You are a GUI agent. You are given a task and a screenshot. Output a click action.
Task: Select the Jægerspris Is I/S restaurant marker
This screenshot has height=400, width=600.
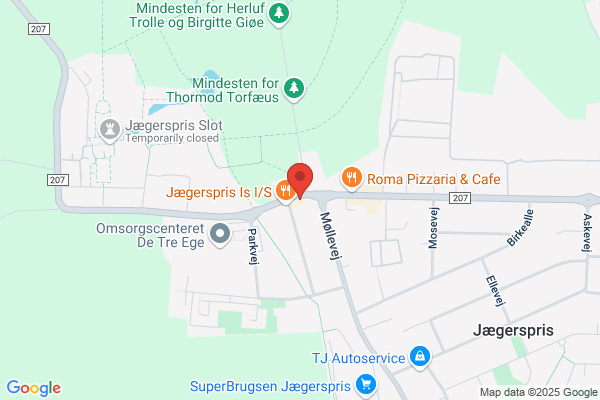285,191
